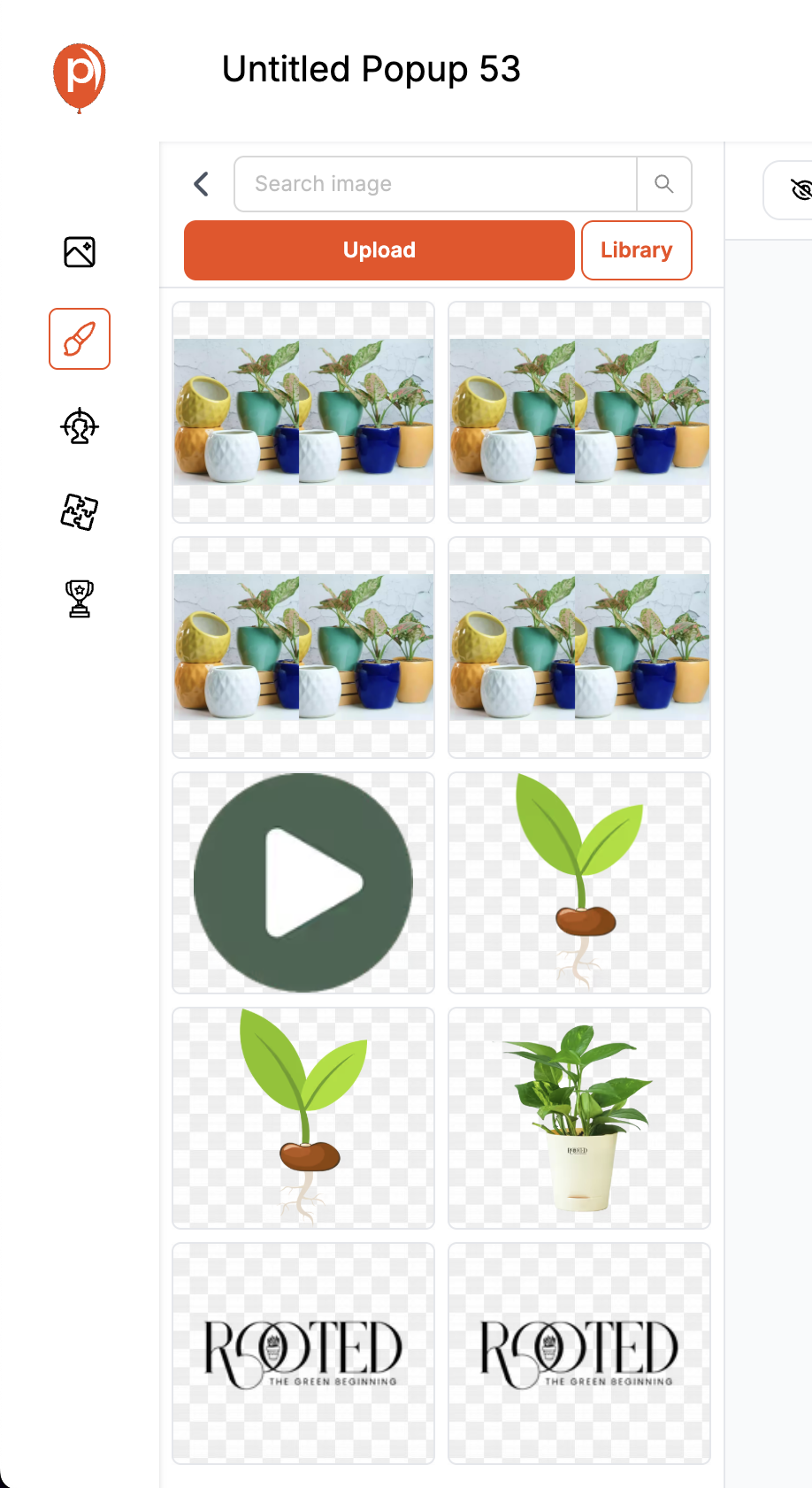The width and height of the screenshot is (812, 1488).
Task: Open the targeting sidebar icon
Action: 80,426
